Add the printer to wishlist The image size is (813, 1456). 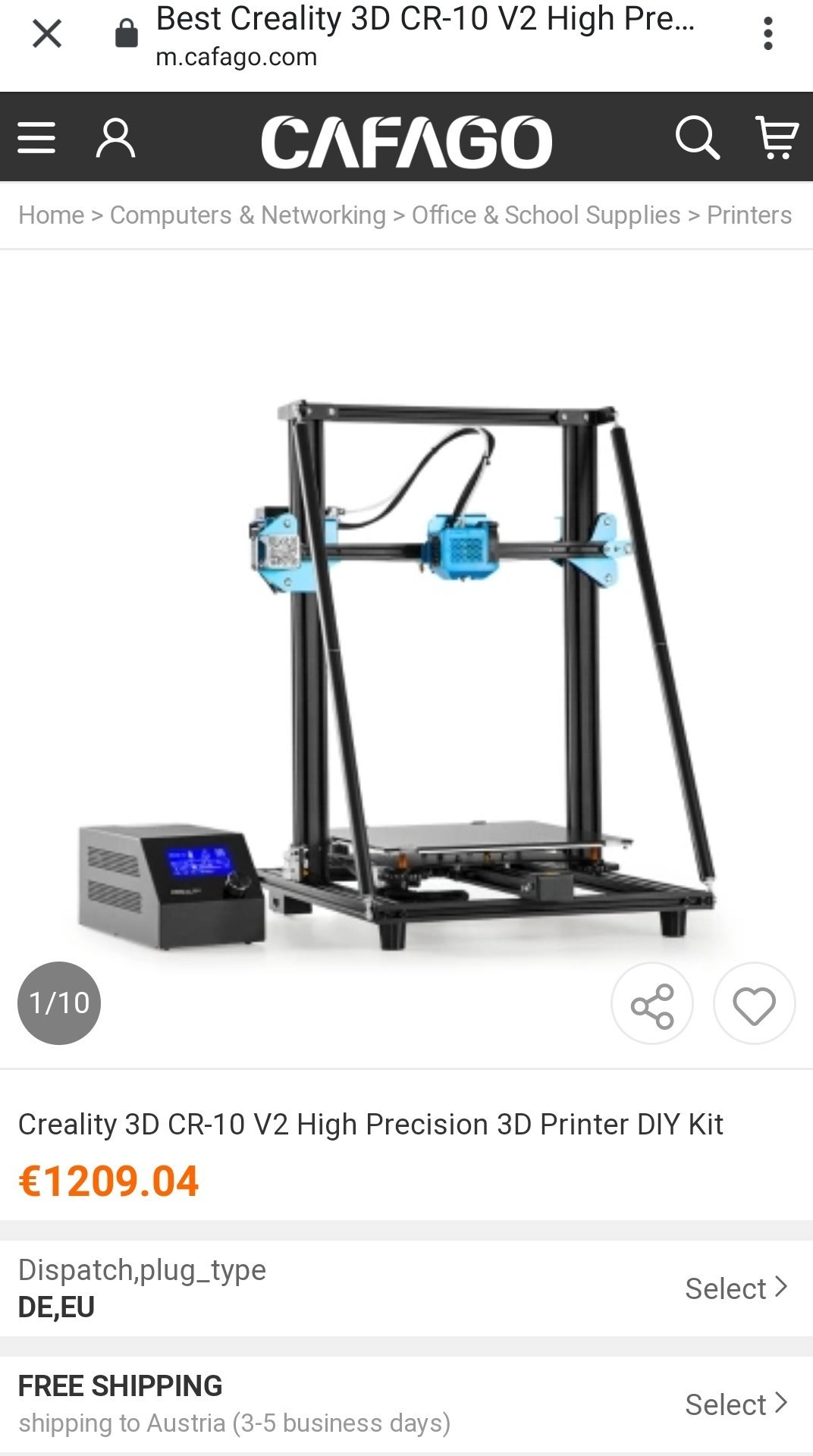click(x=754, y=1003)
